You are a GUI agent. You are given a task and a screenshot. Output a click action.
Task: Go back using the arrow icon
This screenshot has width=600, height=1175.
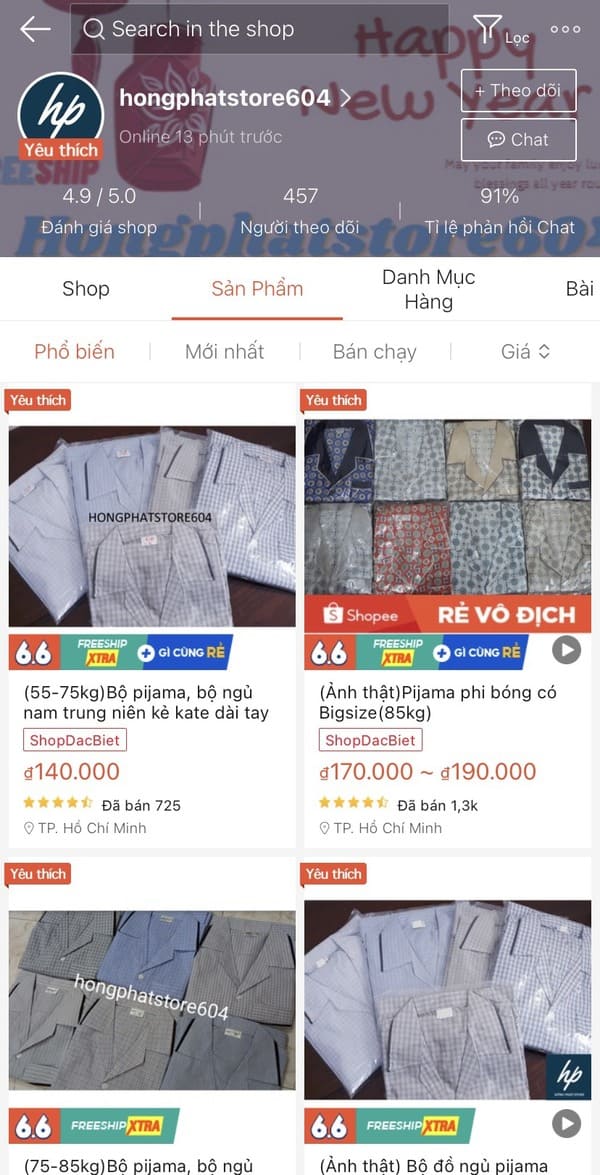coord(35,29)
